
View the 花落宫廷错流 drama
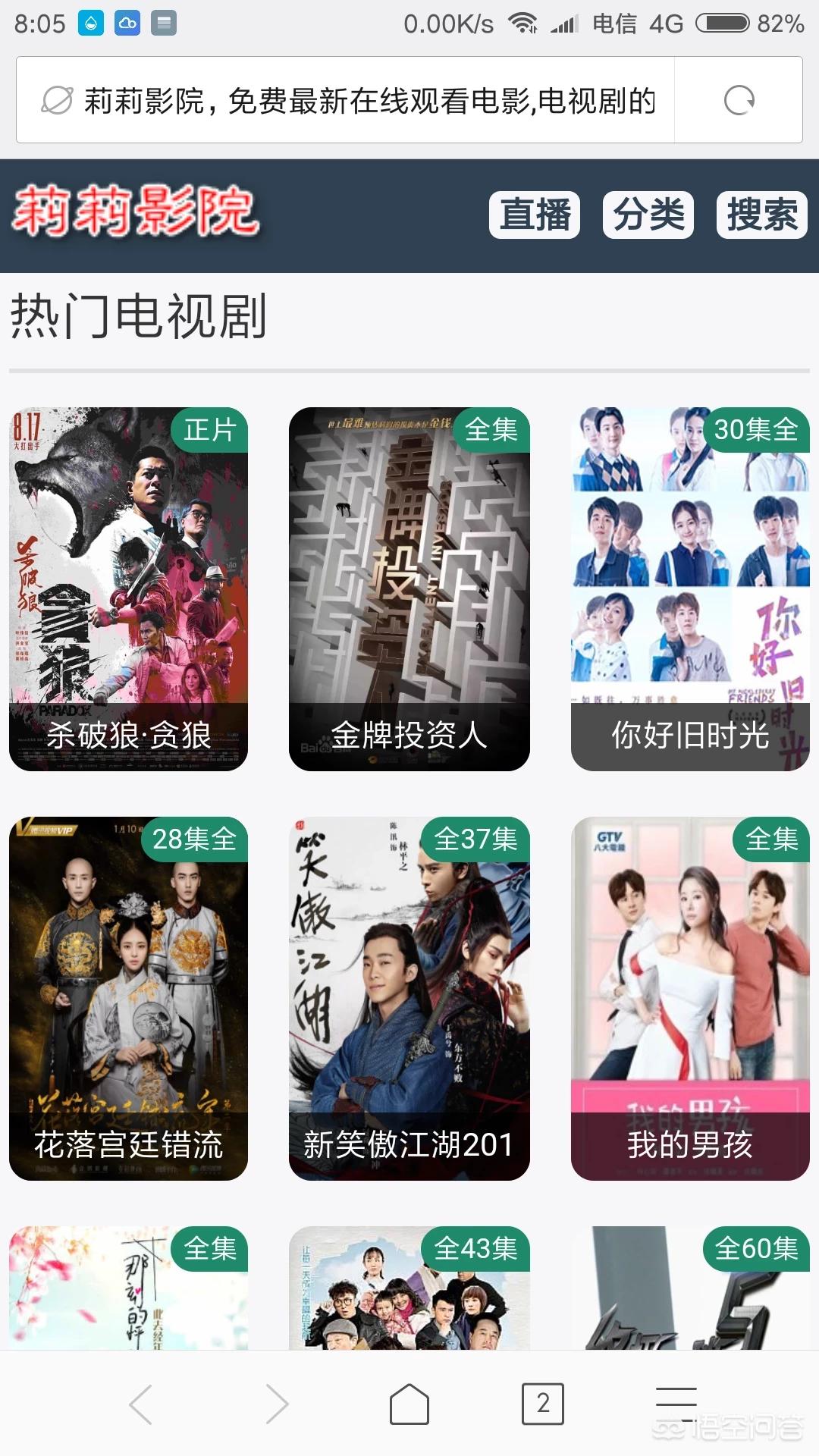(x=129, y=999)
